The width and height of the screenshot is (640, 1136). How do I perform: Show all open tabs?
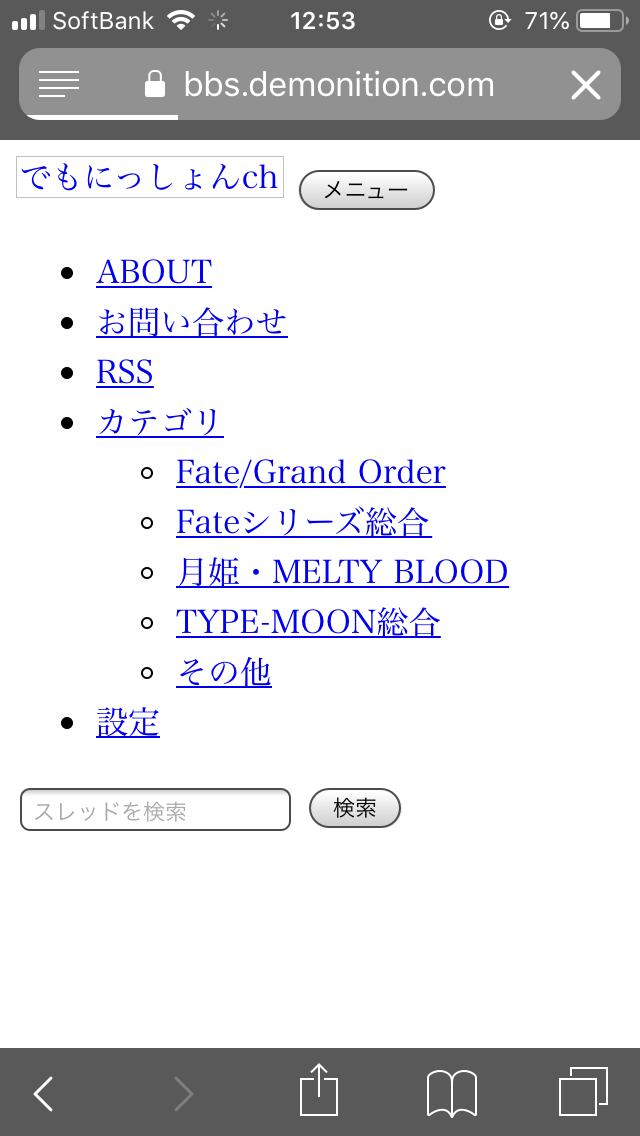pyautogui.click(x=583, y=1091)
